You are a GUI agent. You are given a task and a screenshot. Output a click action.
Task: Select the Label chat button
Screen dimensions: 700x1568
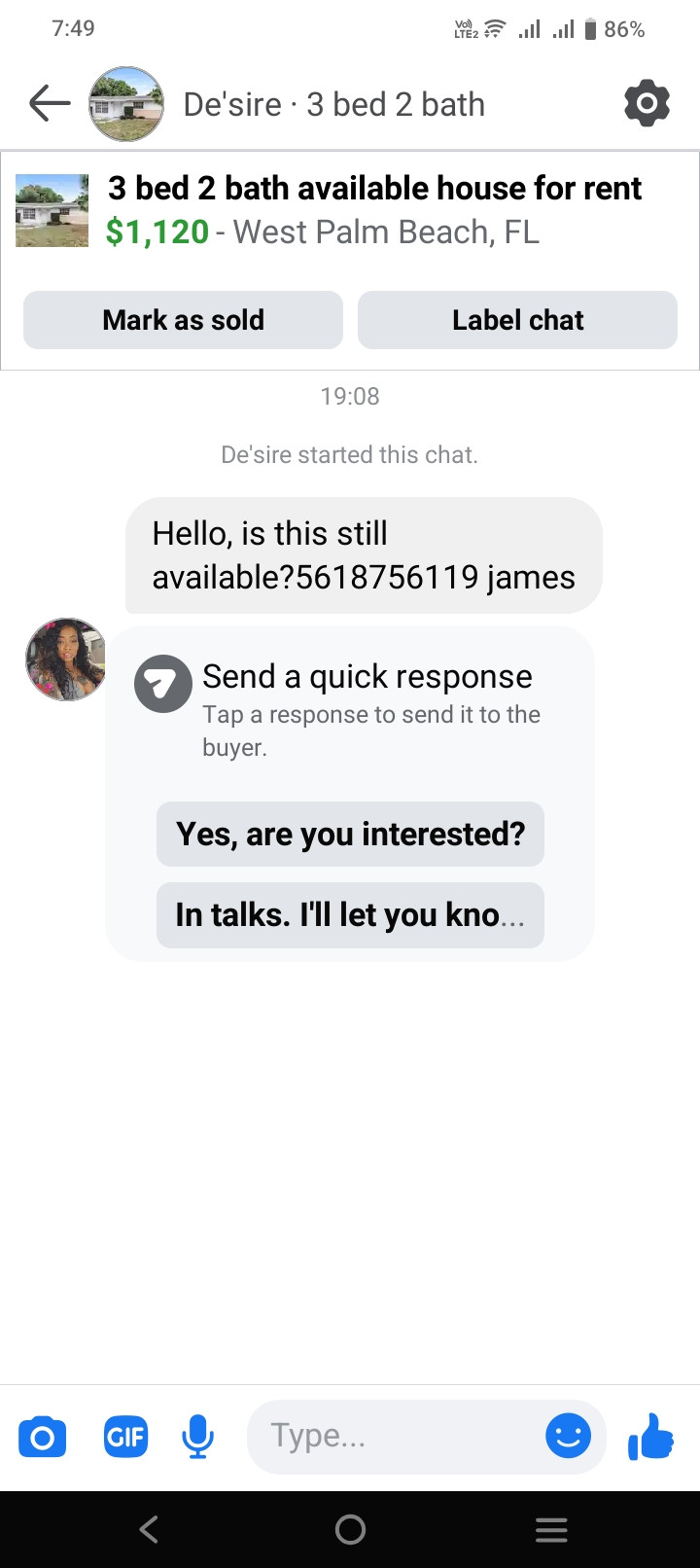[517, 320]
